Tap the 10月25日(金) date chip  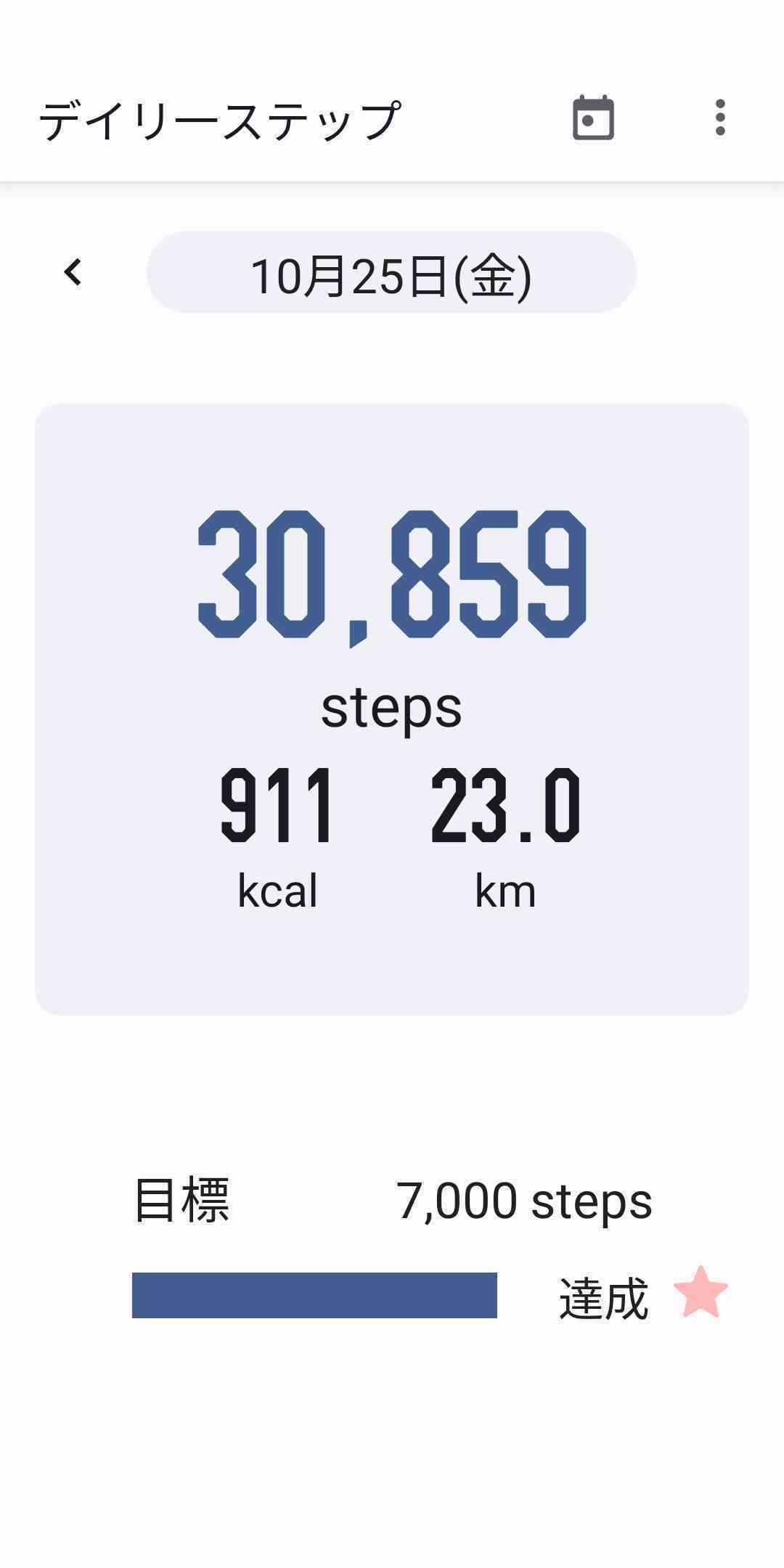coord(391,273)
